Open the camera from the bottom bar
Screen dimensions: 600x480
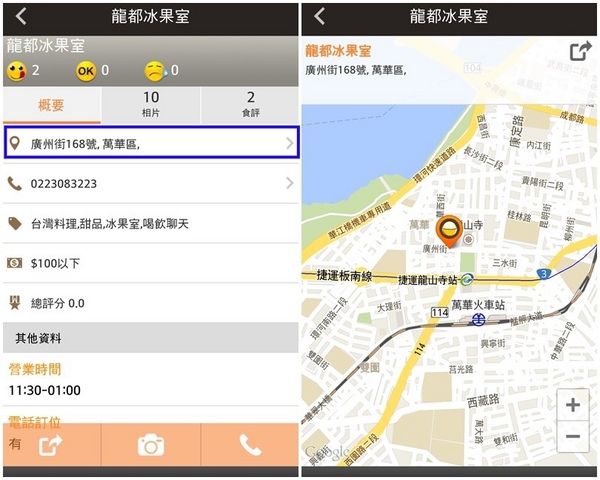tap(151, 445)
